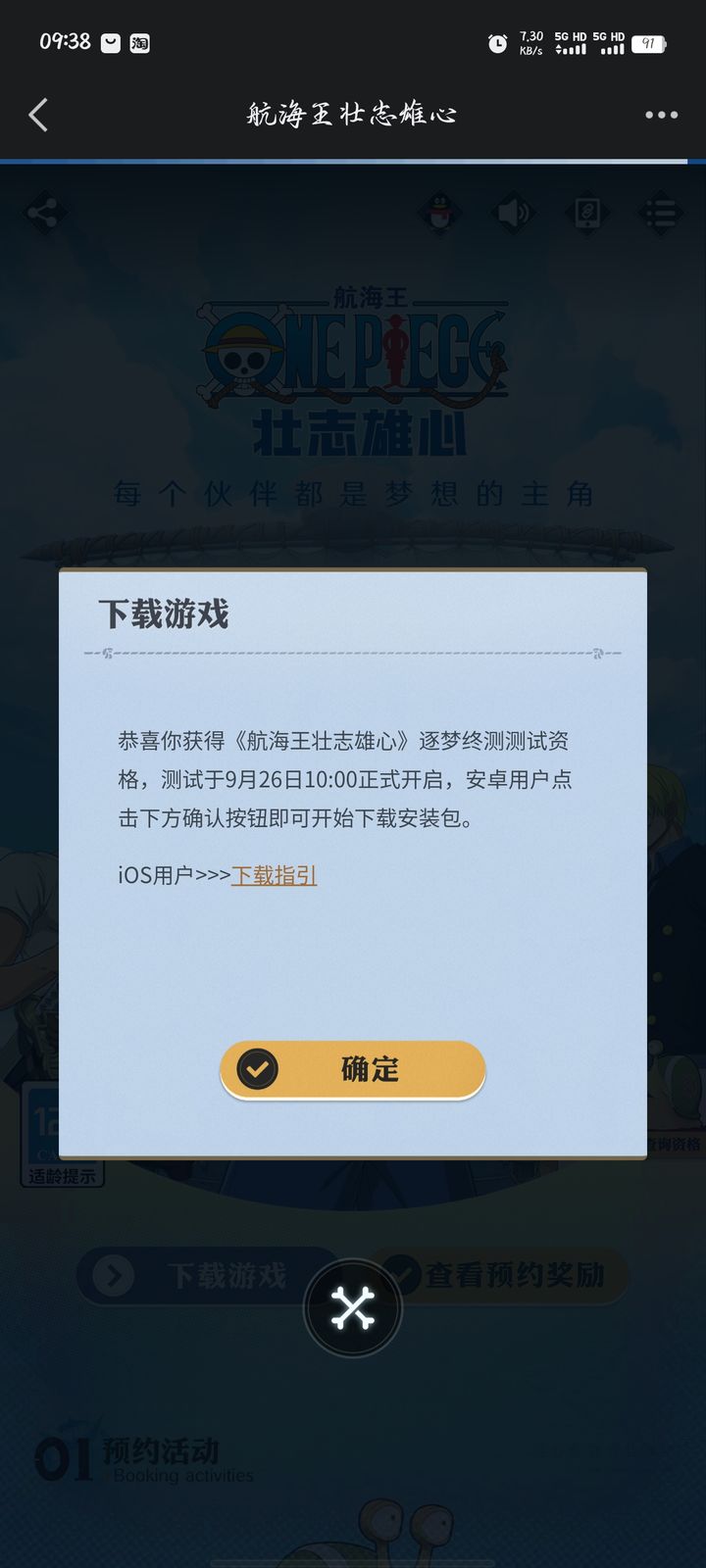Tap the message notification icon in status bar
The height and width of the screenshot is (1568, 706).
point(111,43)
